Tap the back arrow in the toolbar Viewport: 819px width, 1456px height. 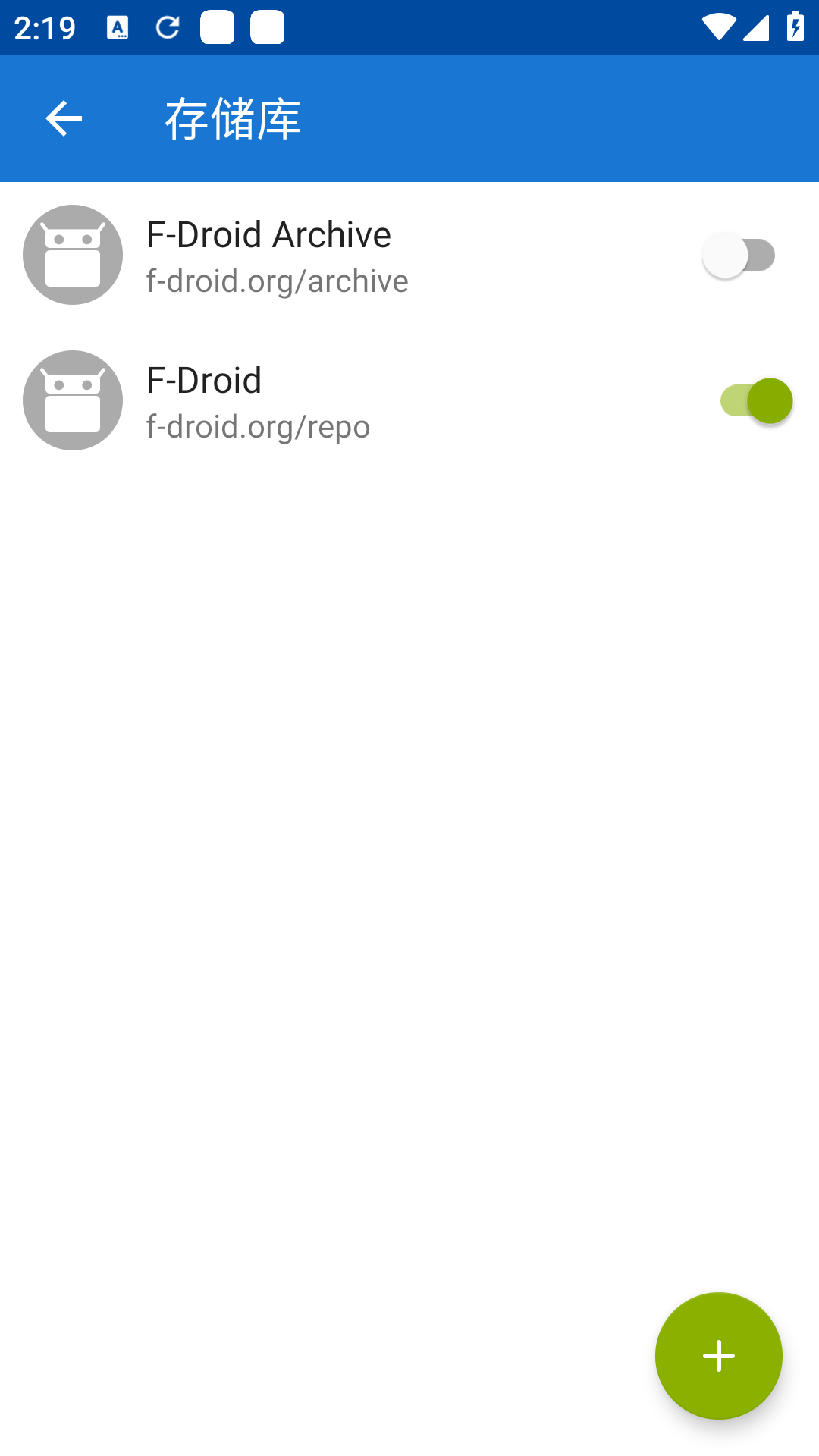point(63,119)
